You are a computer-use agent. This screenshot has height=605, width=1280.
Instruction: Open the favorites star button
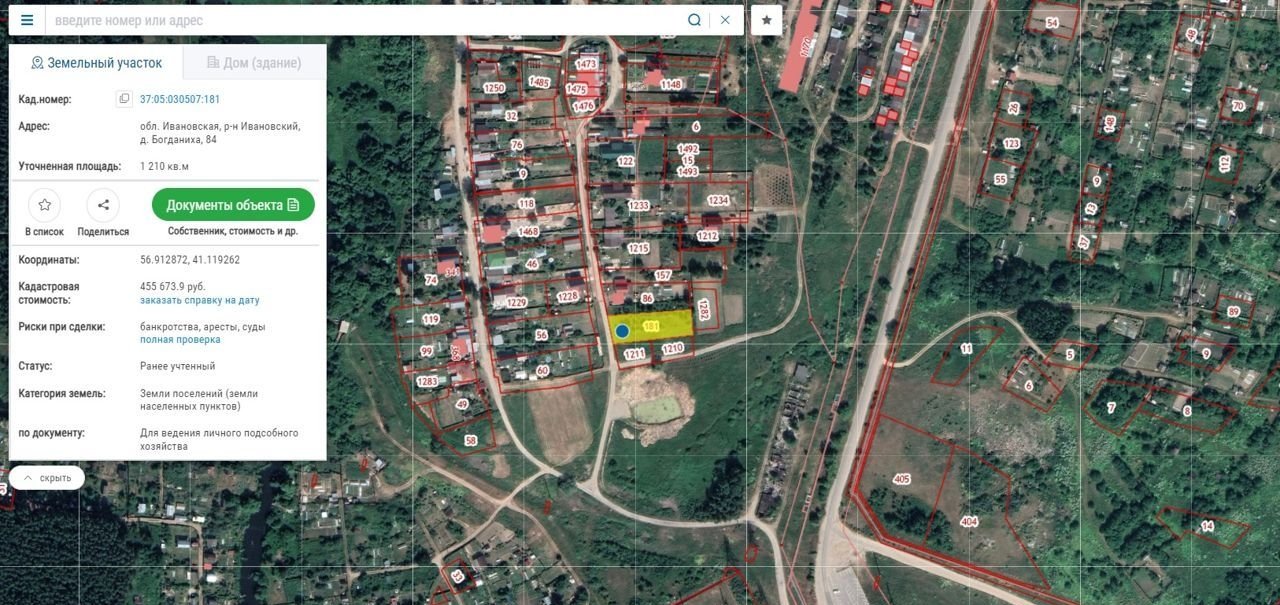(767, 20)
